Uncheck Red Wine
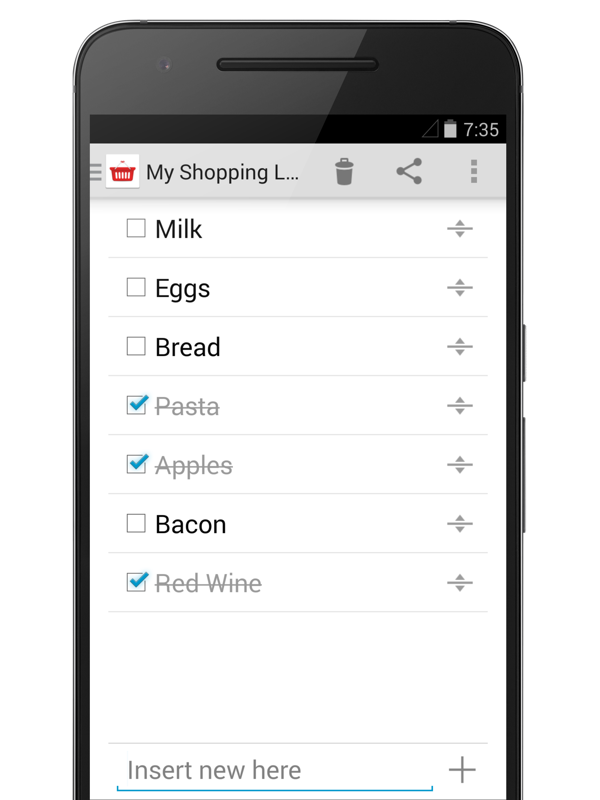The image size is (600, 800). (136, 582)
